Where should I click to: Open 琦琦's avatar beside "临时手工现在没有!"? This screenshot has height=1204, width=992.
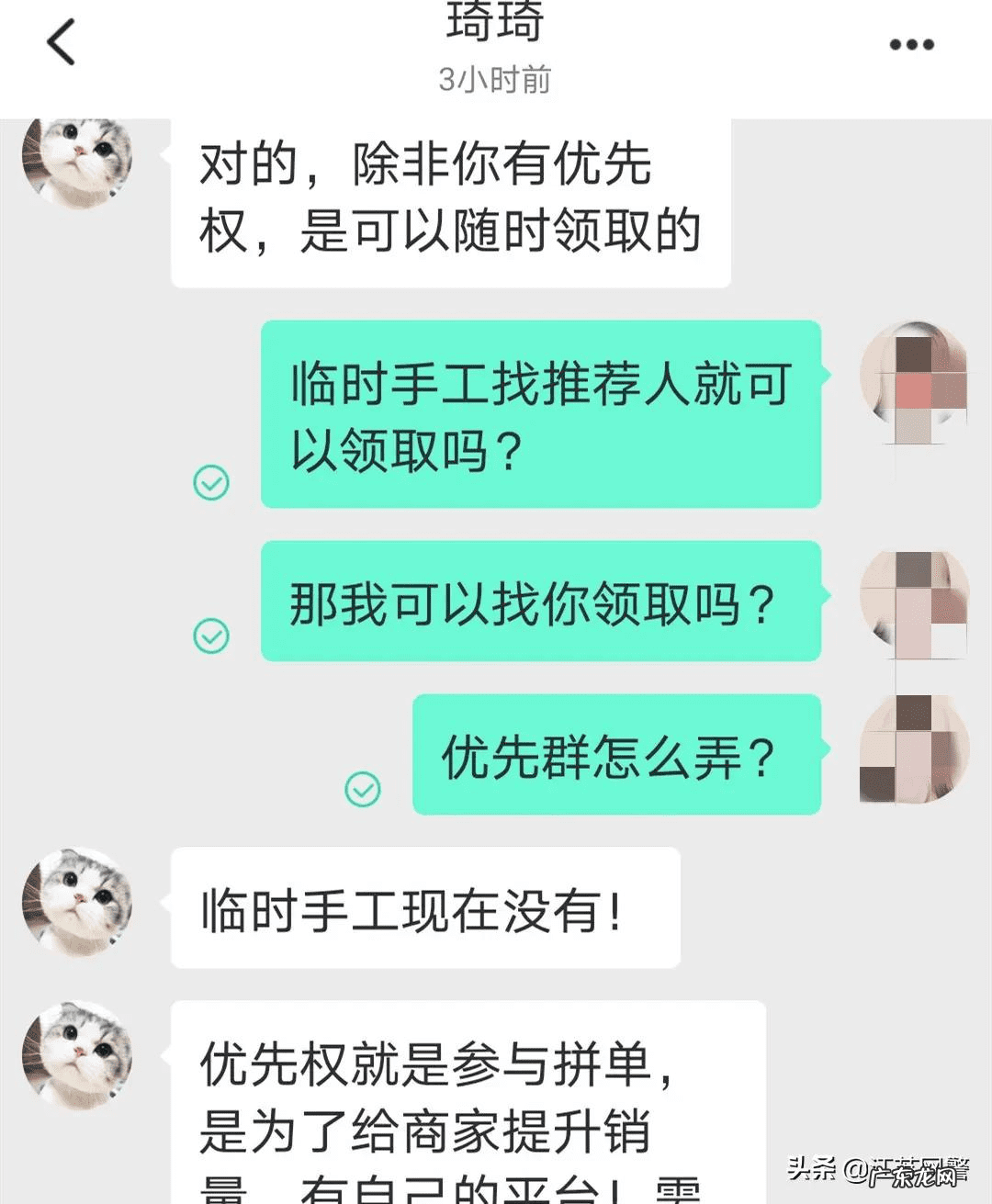tap(77, 902)
